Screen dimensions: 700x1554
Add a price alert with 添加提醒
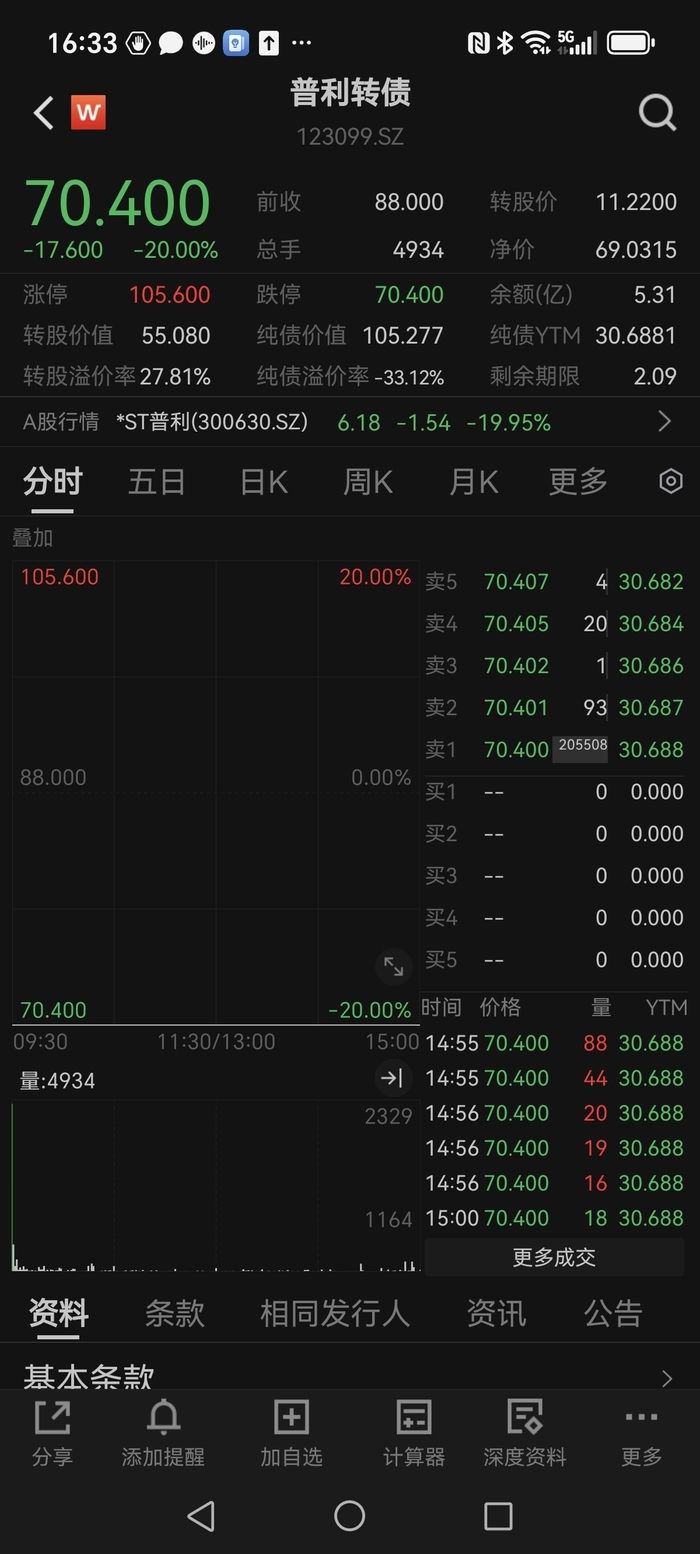tap(163, 1434)
